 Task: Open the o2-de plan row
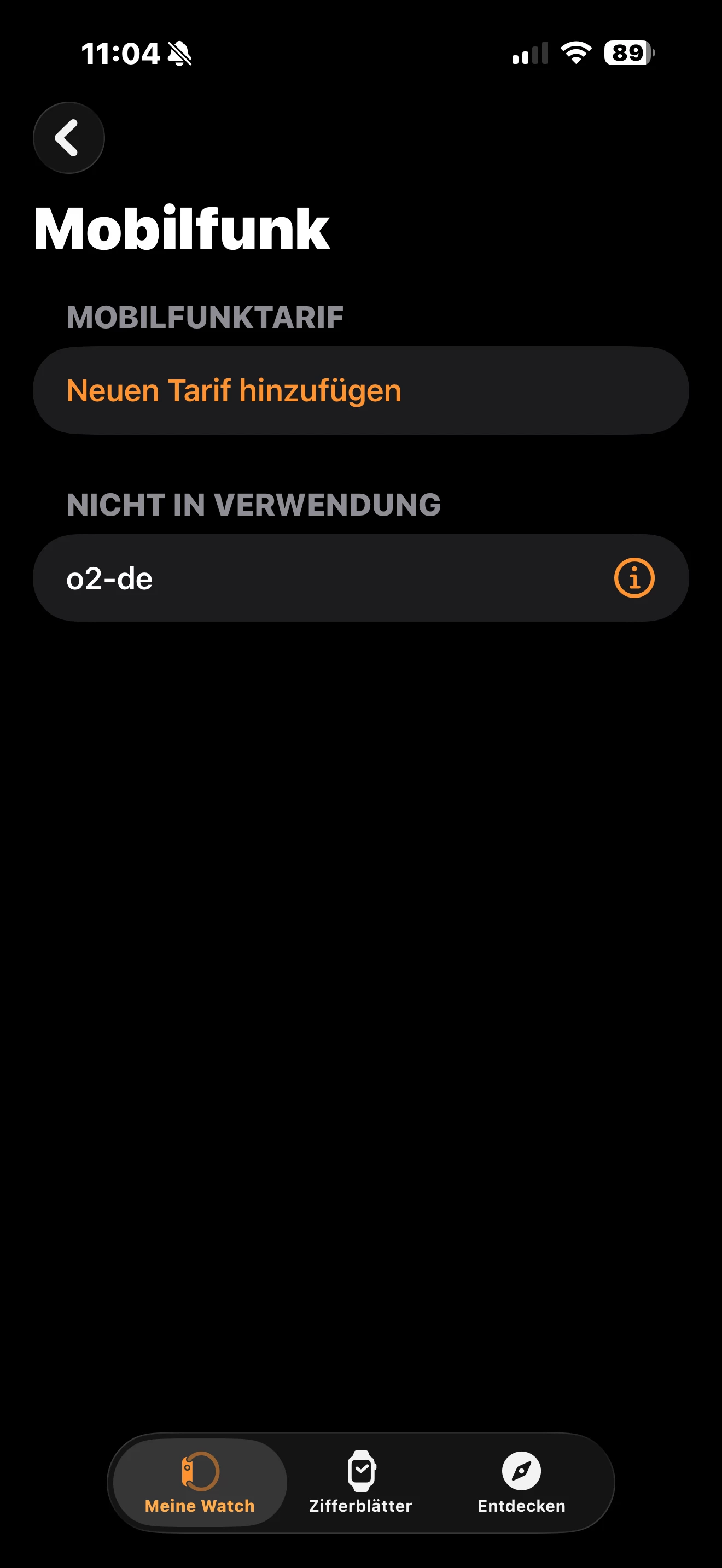point(304,578)
